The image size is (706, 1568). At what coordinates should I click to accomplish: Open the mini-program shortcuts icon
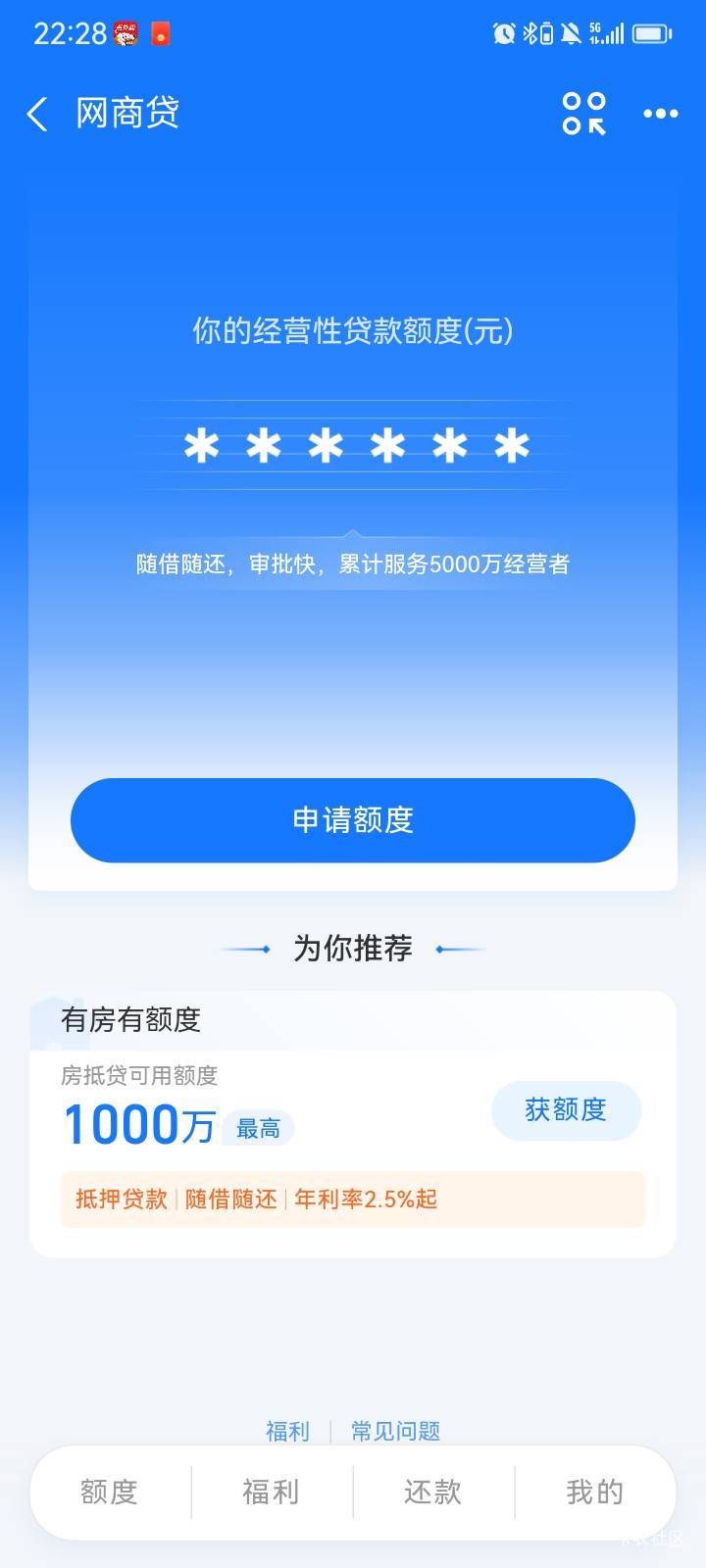click(x=584, y=114)
